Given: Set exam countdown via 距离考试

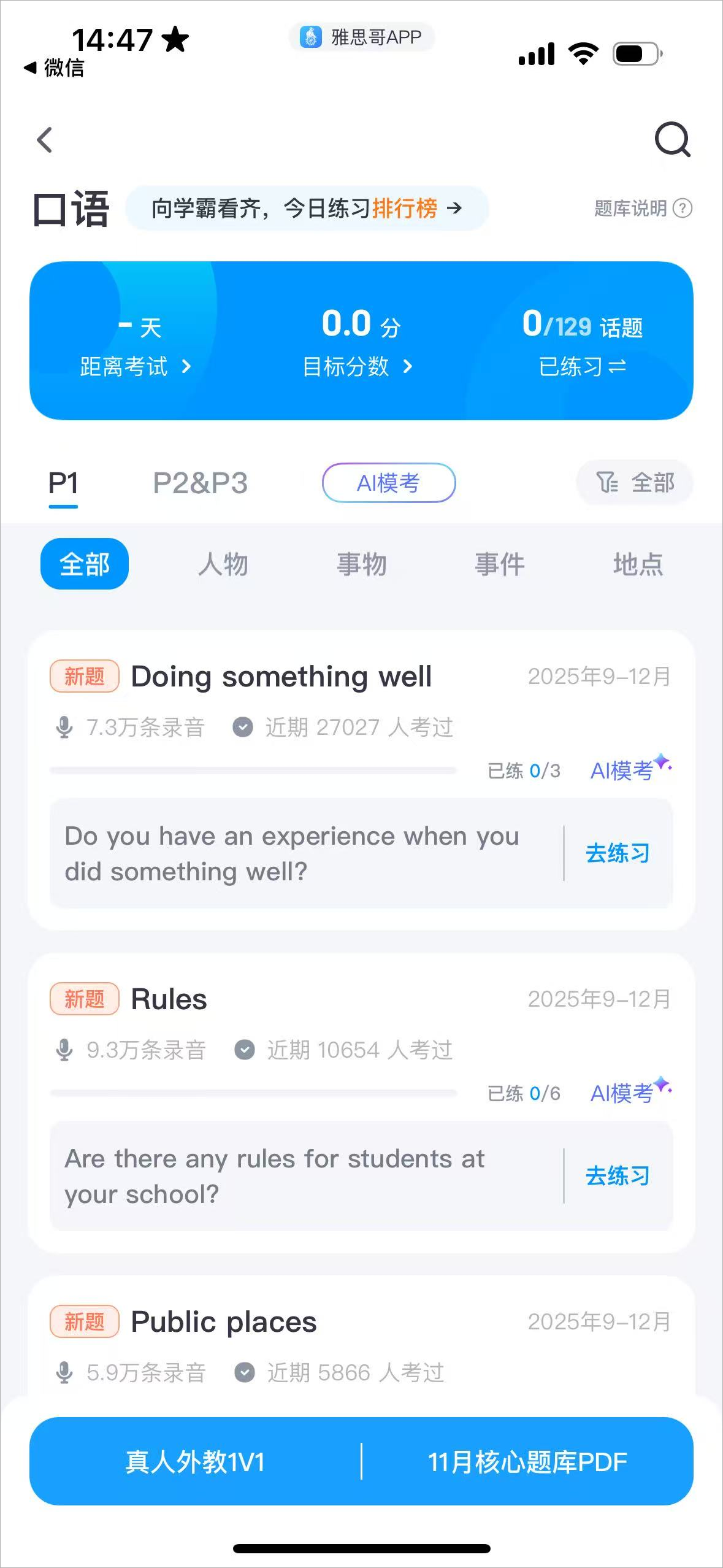Looking at the screenshot, I should (x=136, y=366).
